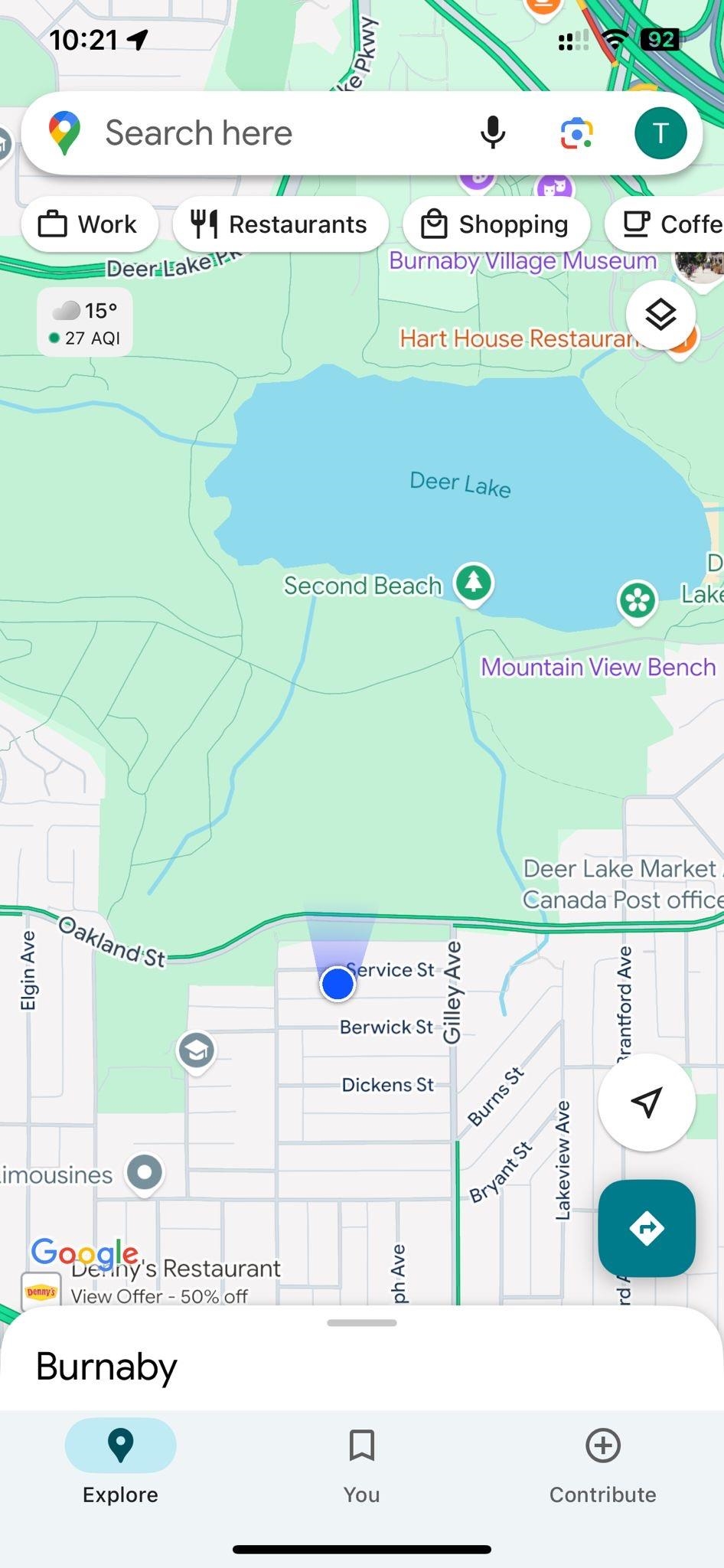Filter map by Shopping

496,224
